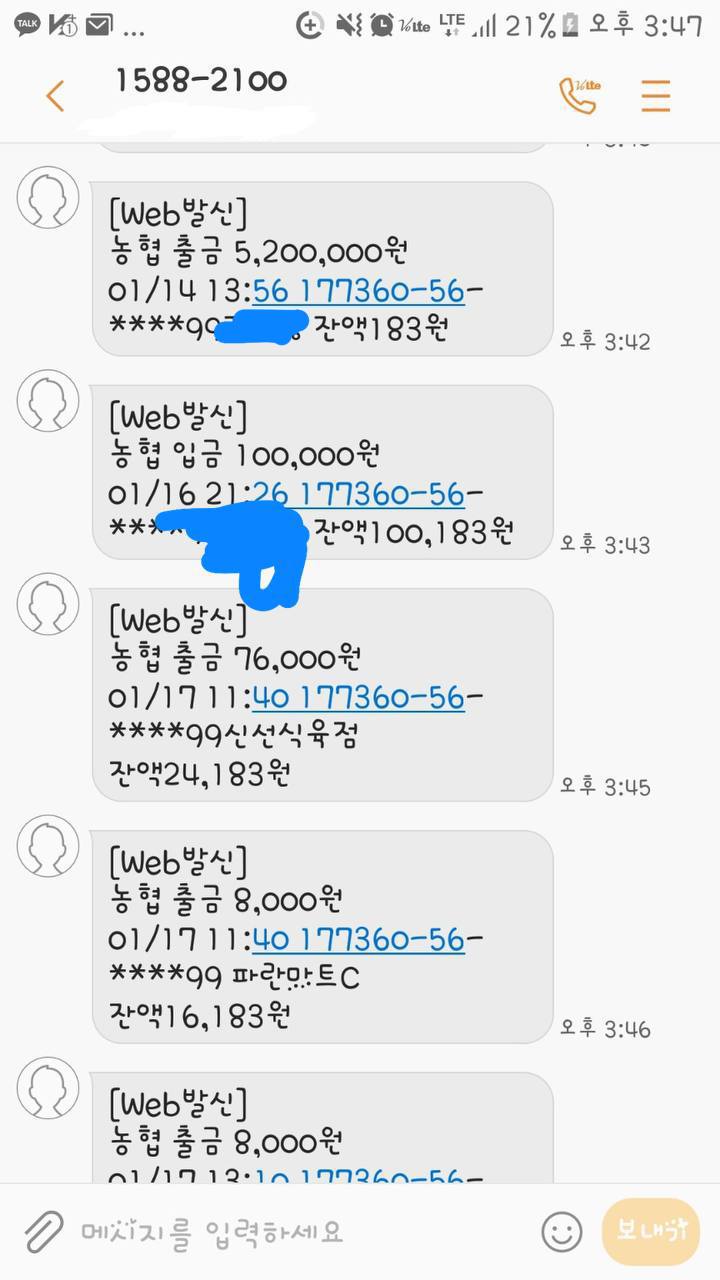Image resolution: width=720 pixels, height=1280 pixels.
Task: Tap the sender avatar beside the 76,000원 message
Action: (x=48, y=604)
